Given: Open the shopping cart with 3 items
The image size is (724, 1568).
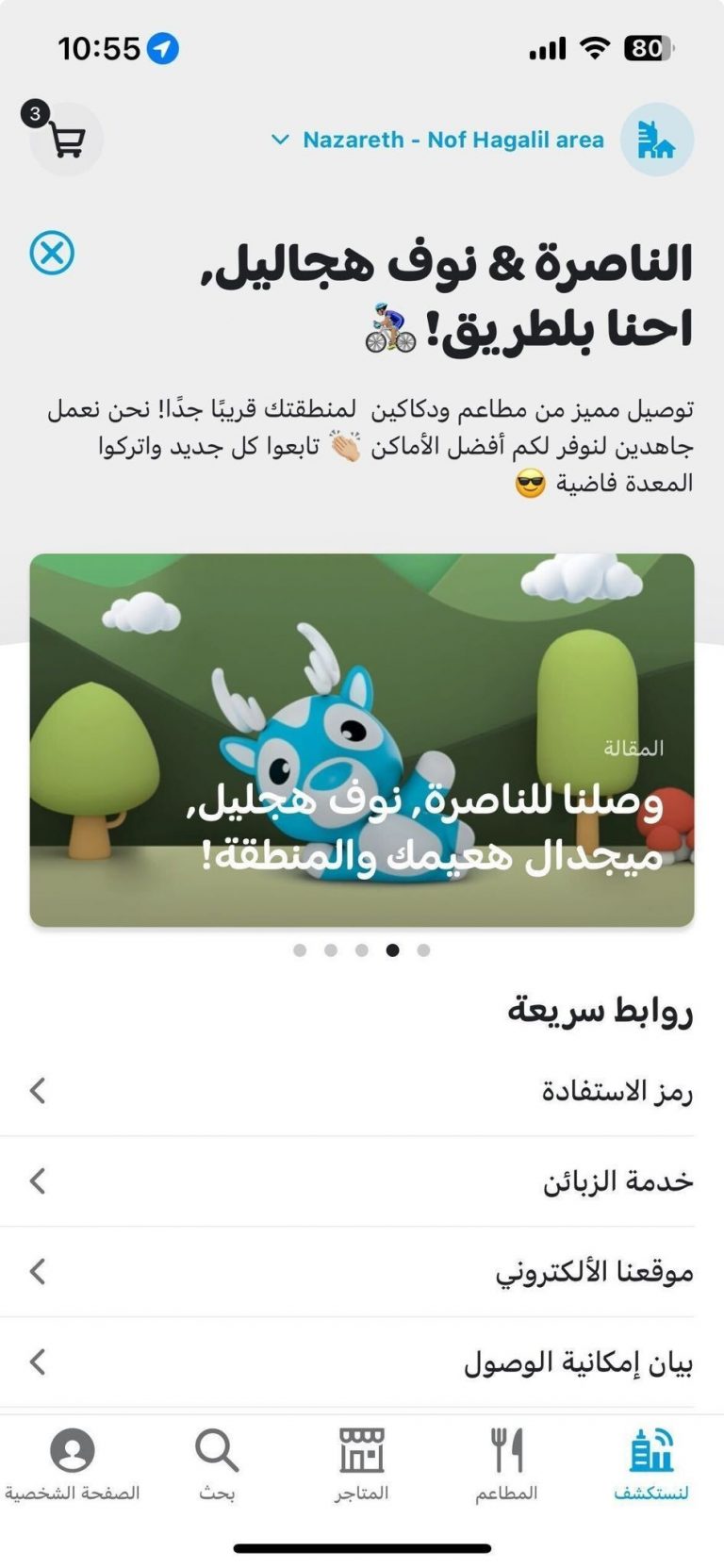Looking at the screenshot, I should pos(66,140).
